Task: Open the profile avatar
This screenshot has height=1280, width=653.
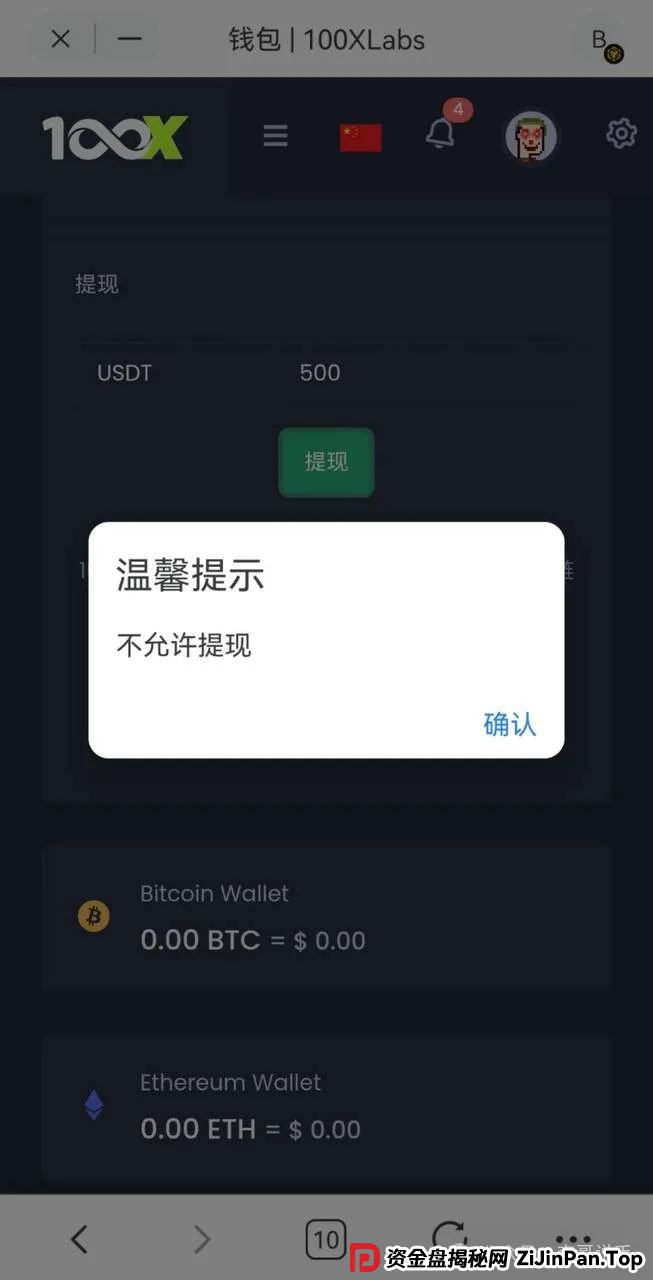Action: coord(530,137)
